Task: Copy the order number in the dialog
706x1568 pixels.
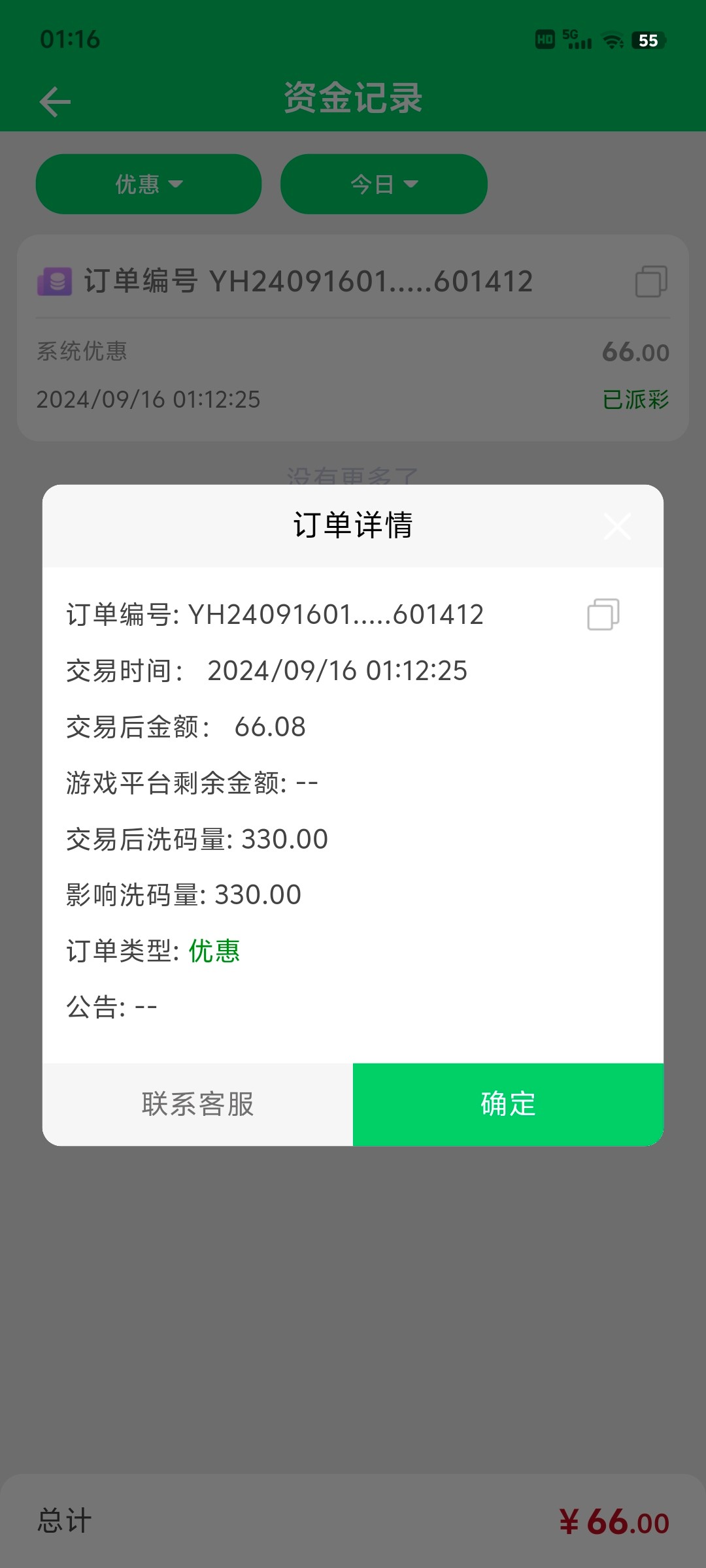Action: coord(603,614)
